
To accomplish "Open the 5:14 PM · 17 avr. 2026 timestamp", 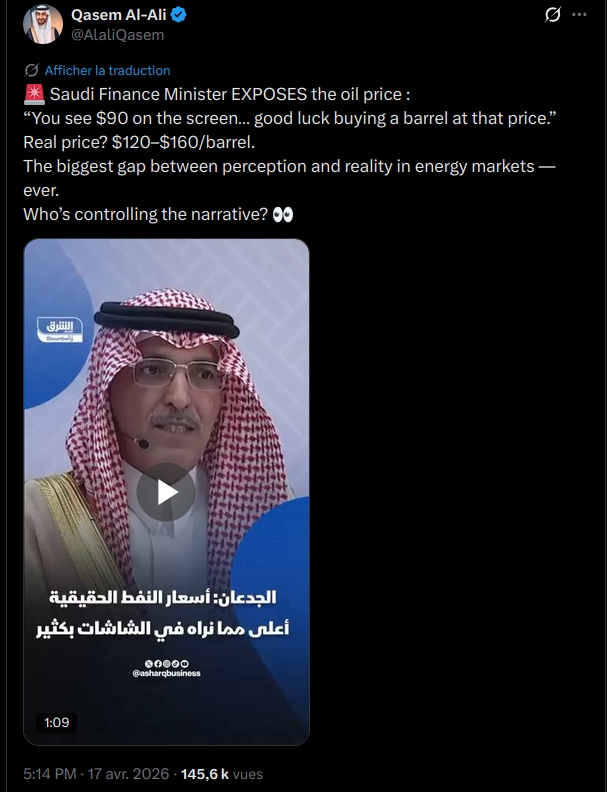I will tap(93, 773).
